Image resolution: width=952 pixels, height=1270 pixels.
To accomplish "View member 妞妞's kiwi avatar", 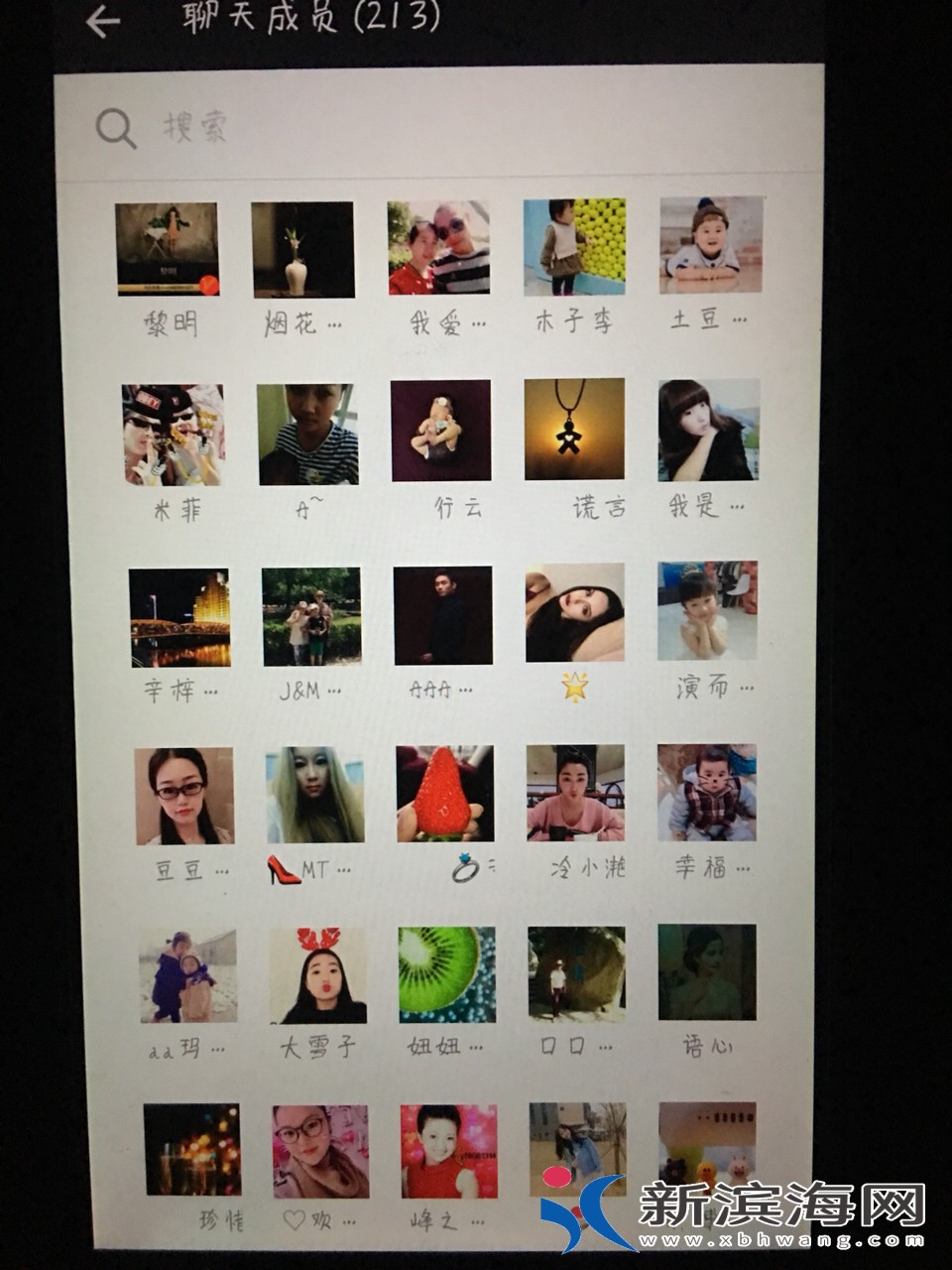I will (x=446, y=975).
